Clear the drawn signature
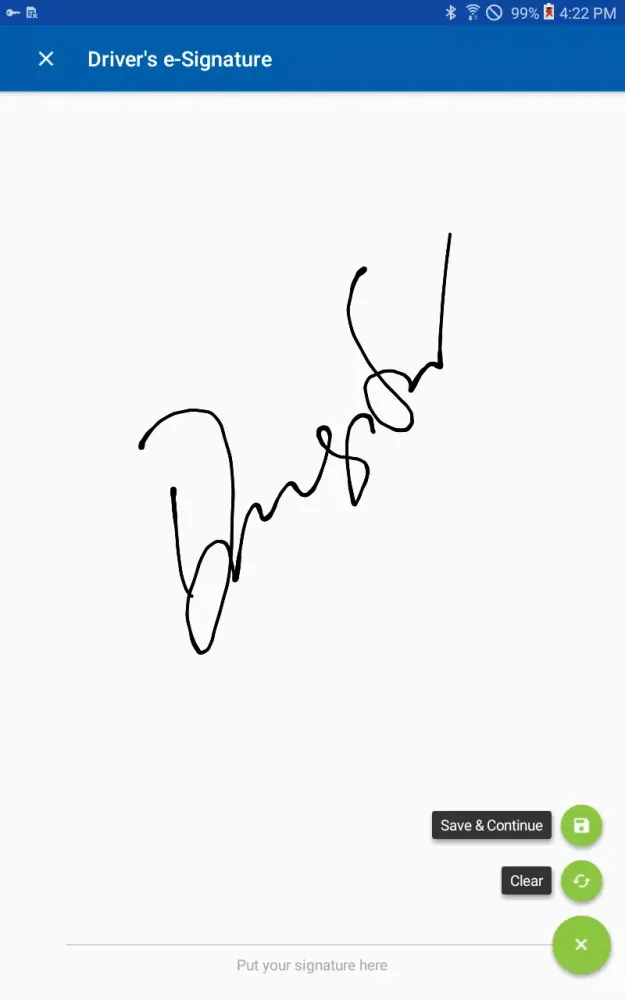 581,881
